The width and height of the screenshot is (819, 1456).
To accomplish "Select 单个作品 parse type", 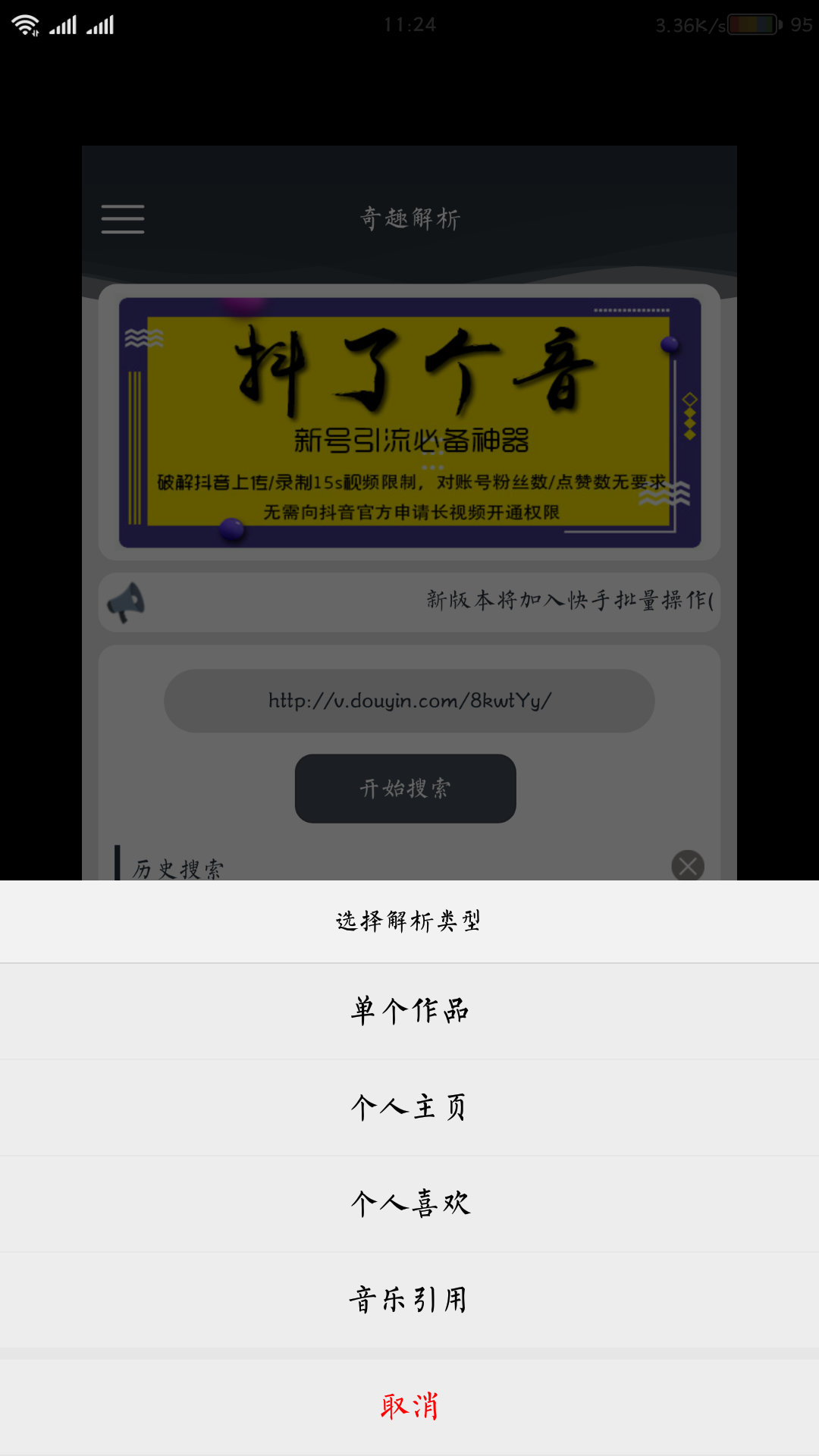I will 409,1011.
